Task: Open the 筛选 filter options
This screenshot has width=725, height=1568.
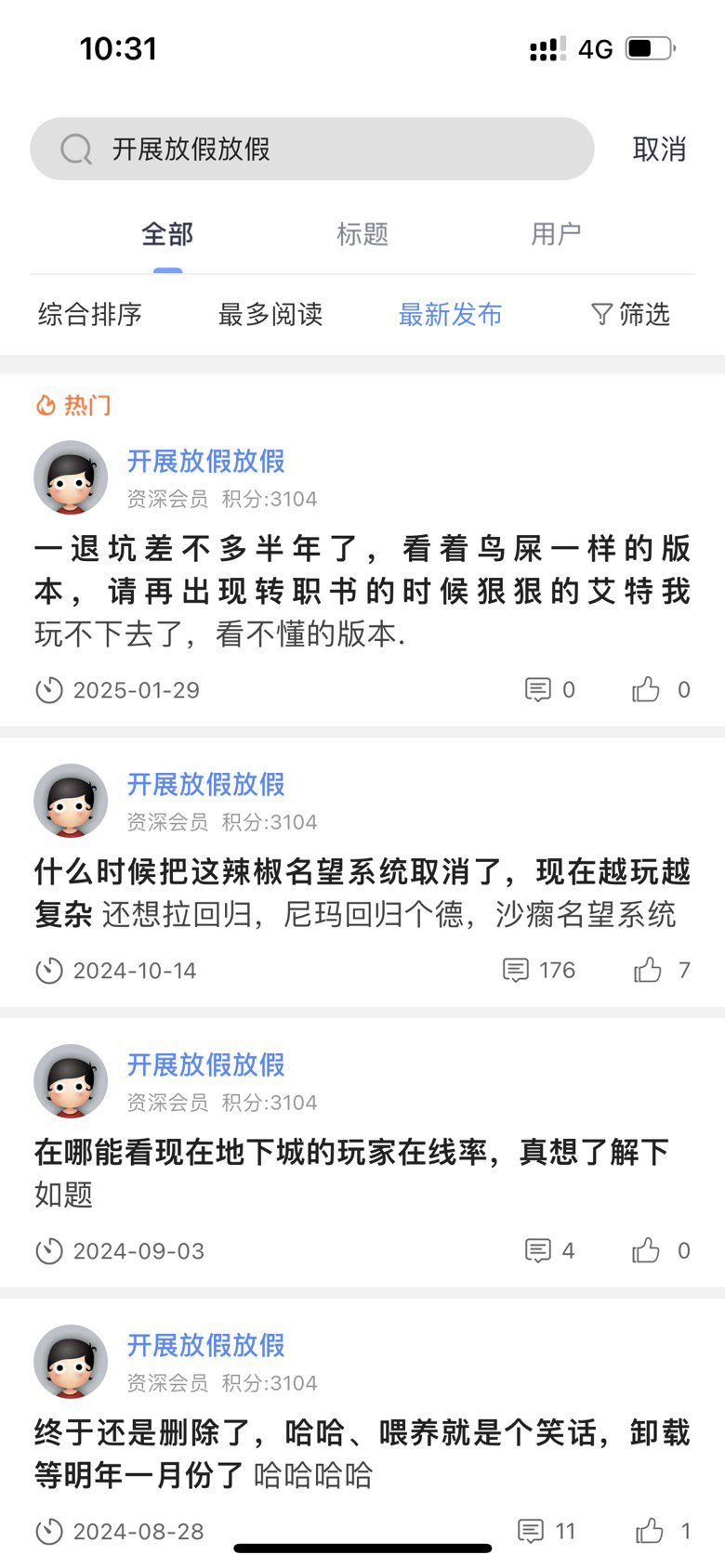Action: click(x=630, y=314)
